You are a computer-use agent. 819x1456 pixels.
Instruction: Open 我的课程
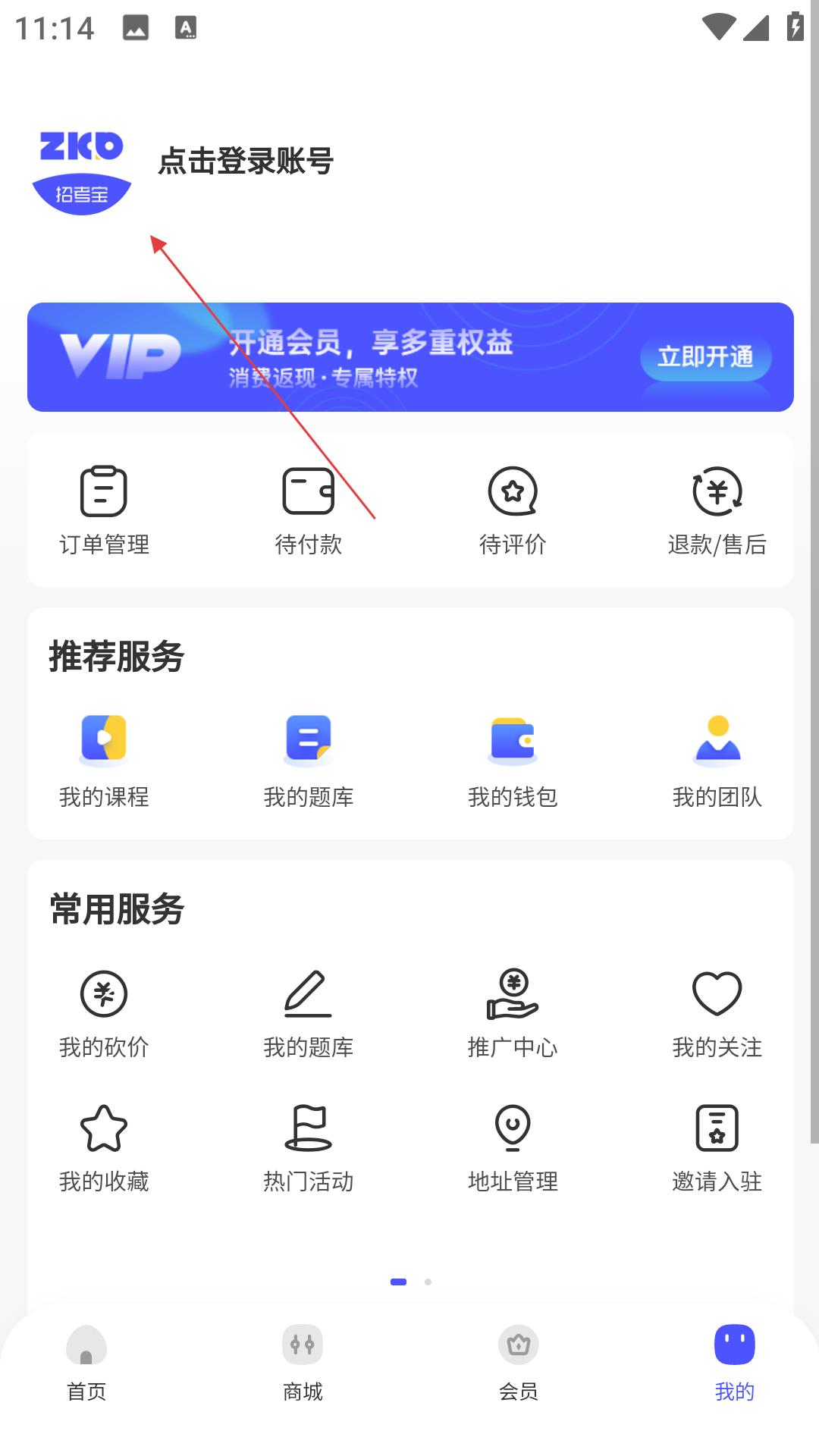tap(104, 762)
